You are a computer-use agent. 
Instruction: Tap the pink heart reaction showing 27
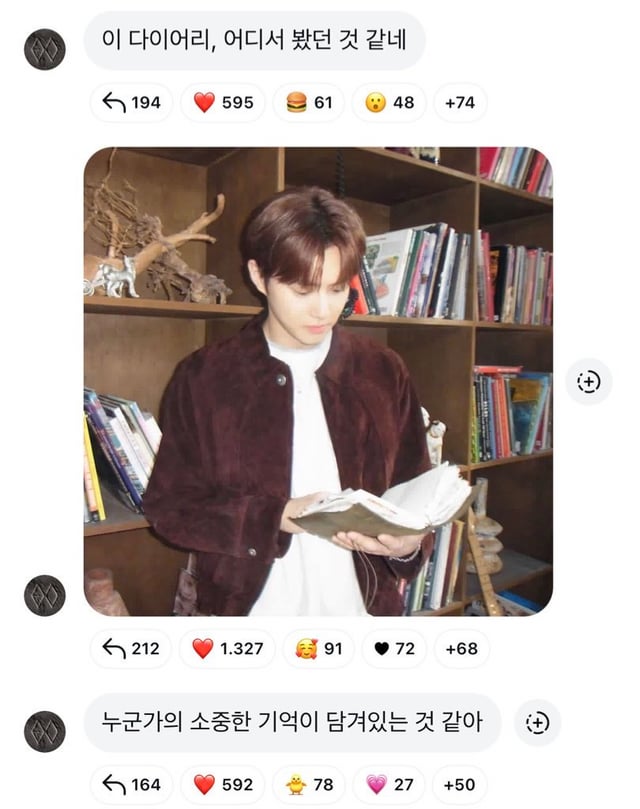(x=389, y=784)
